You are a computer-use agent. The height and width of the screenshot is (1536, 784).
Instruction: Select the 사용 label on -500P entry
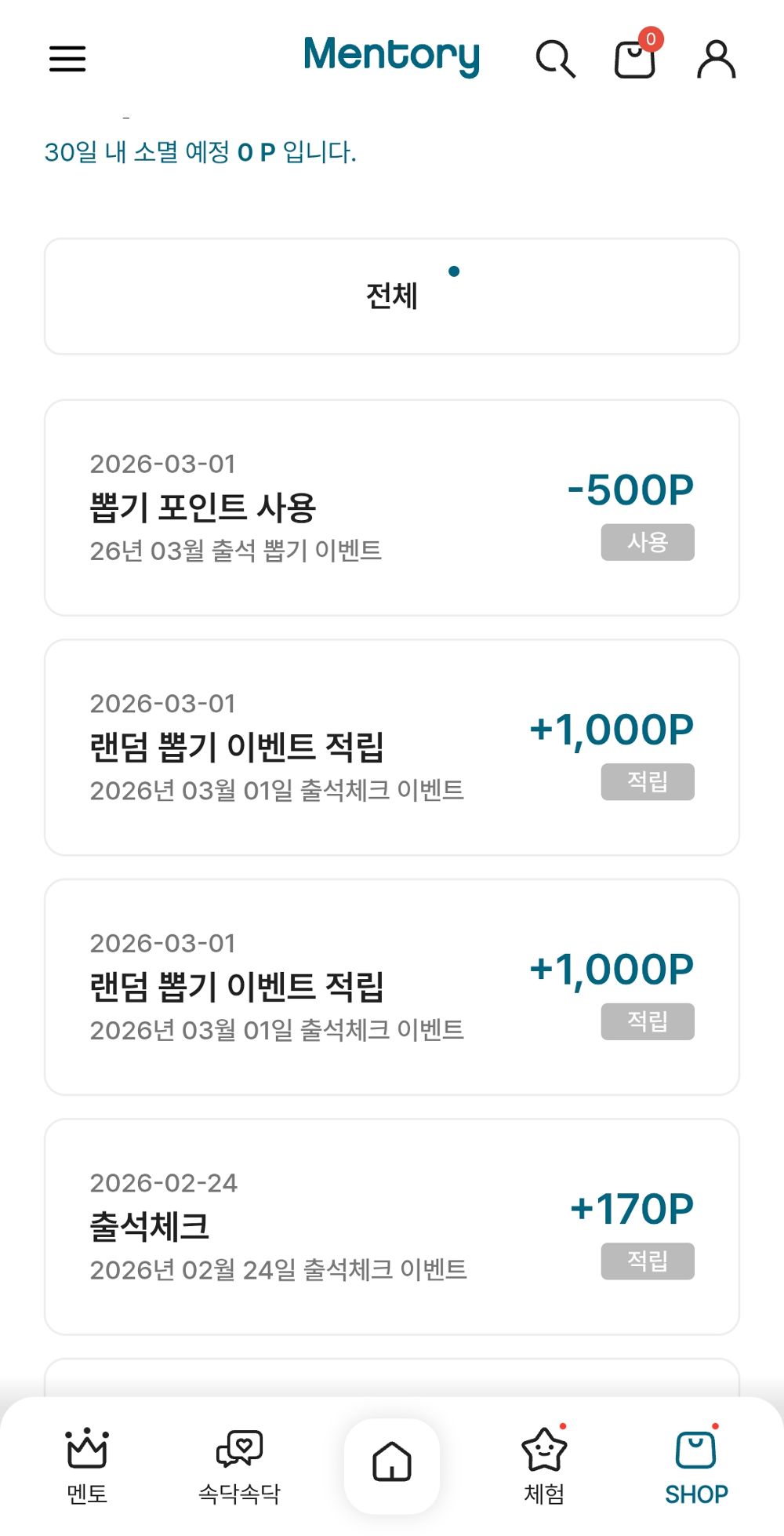pos(646,541)
